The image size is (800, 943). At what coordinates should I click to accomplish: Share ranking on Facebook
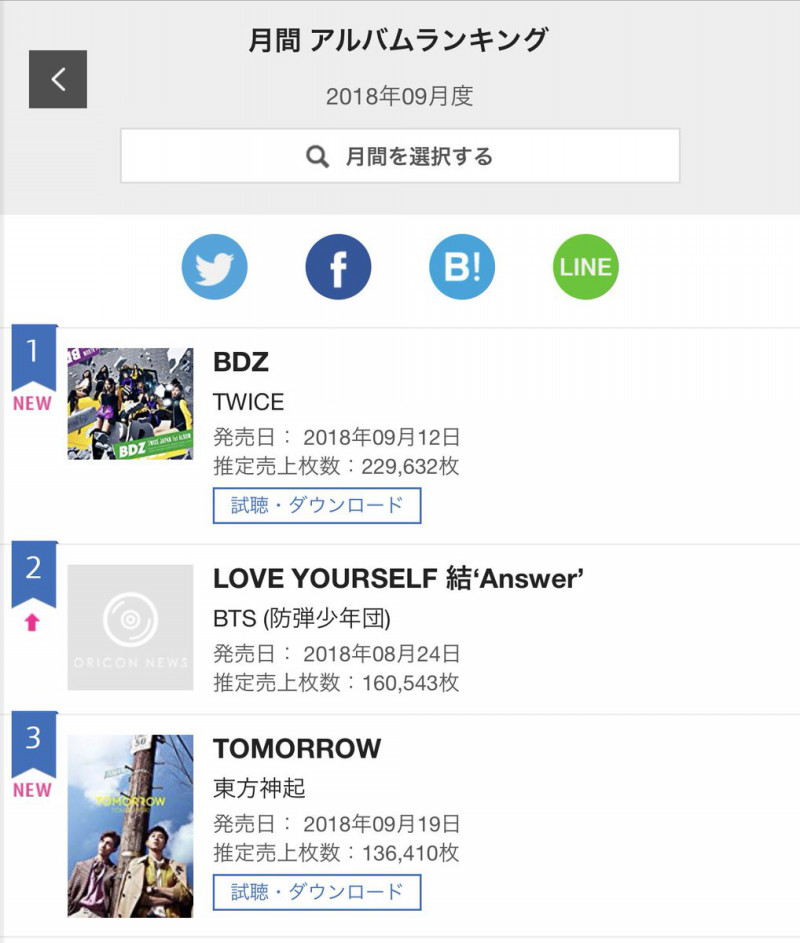tap(338, 267)
